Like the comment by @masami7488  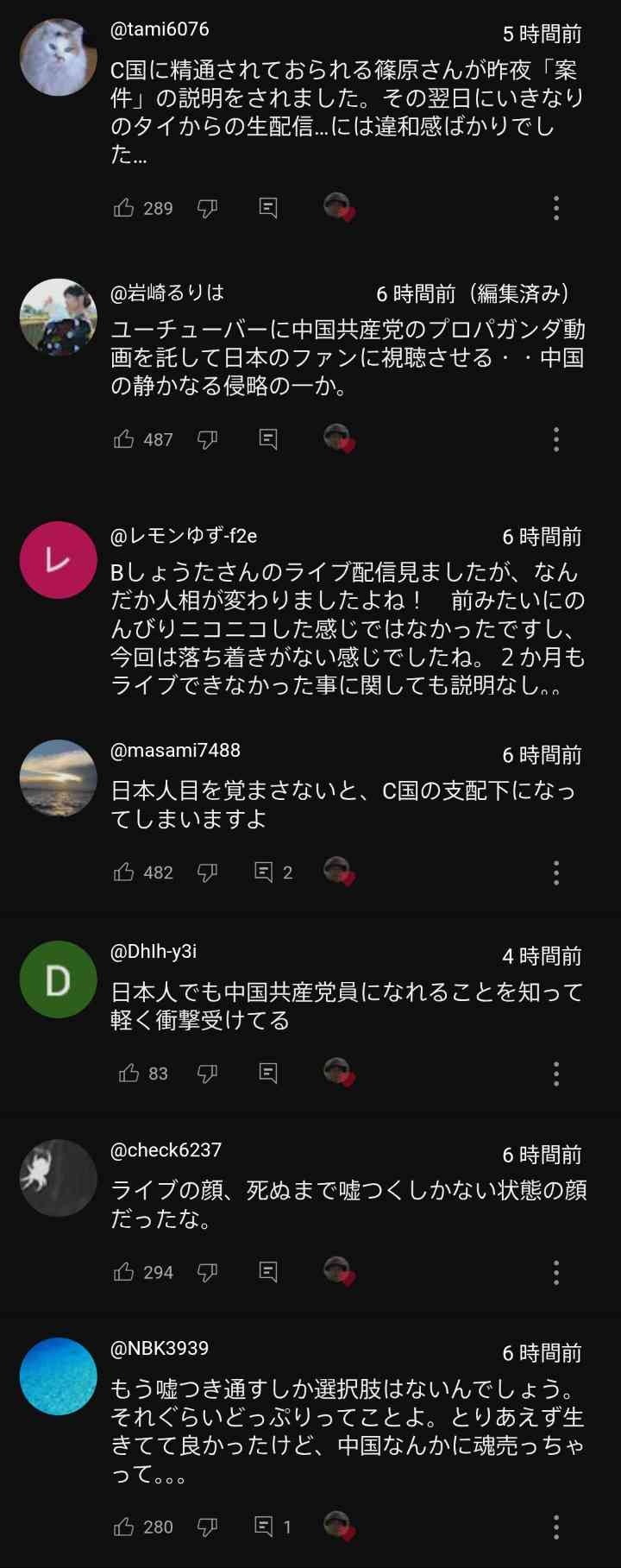[x=124, y=872]
